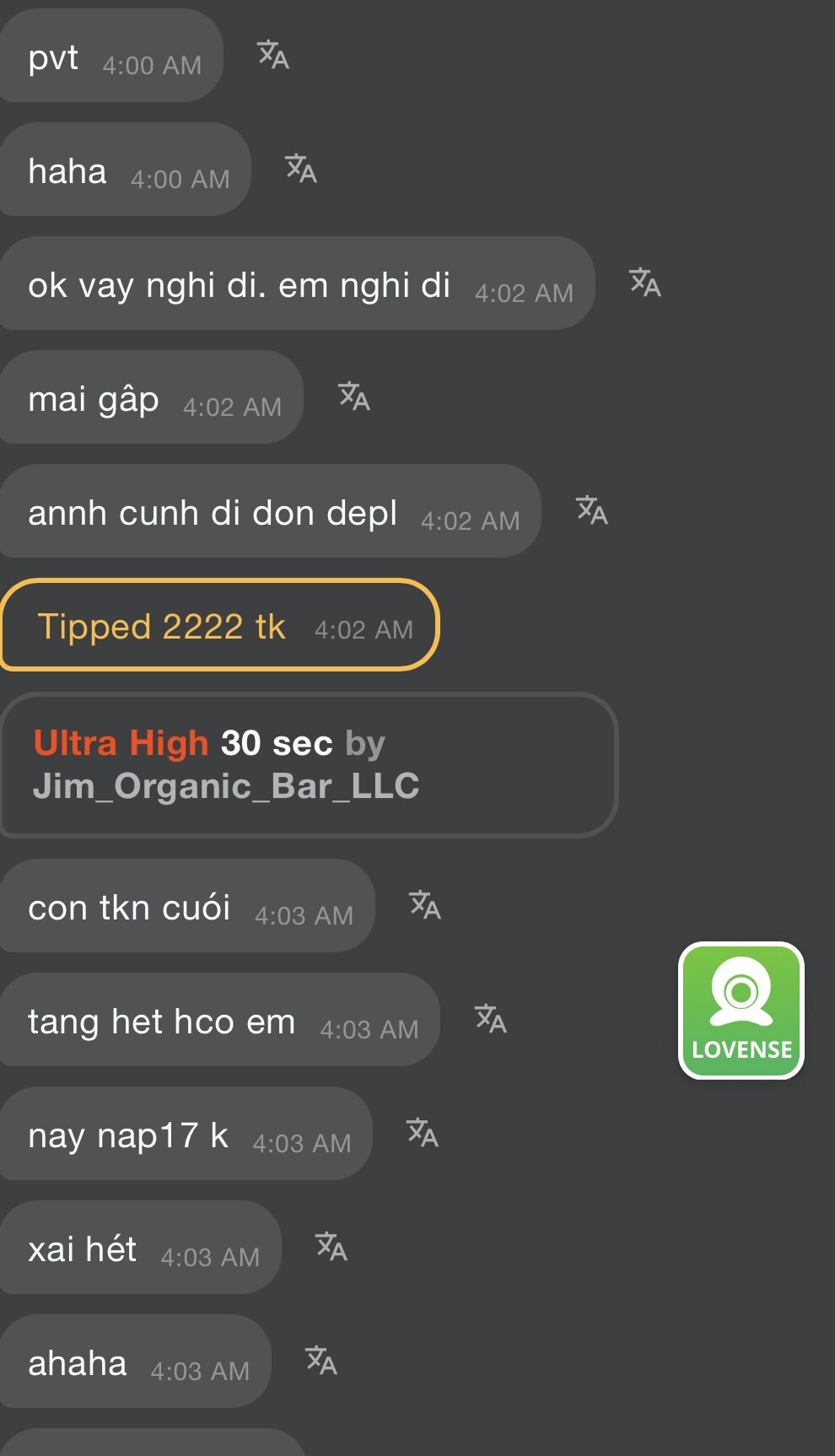Open the Lovense toy control button
The height and width of the screenshot is (1456, 835).
(x=741, y=1011)
